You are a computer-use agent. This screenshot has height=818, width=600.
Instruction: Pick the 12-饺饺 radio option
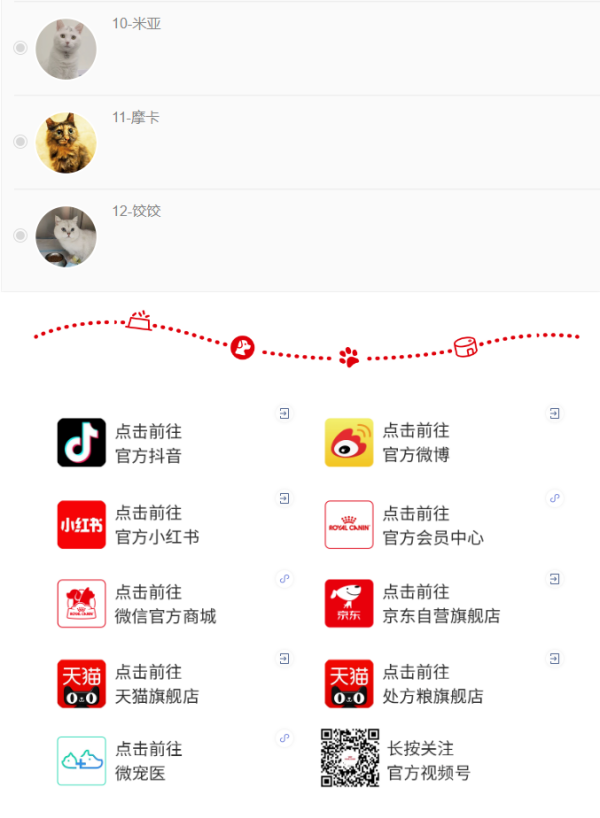click(20, 236)
